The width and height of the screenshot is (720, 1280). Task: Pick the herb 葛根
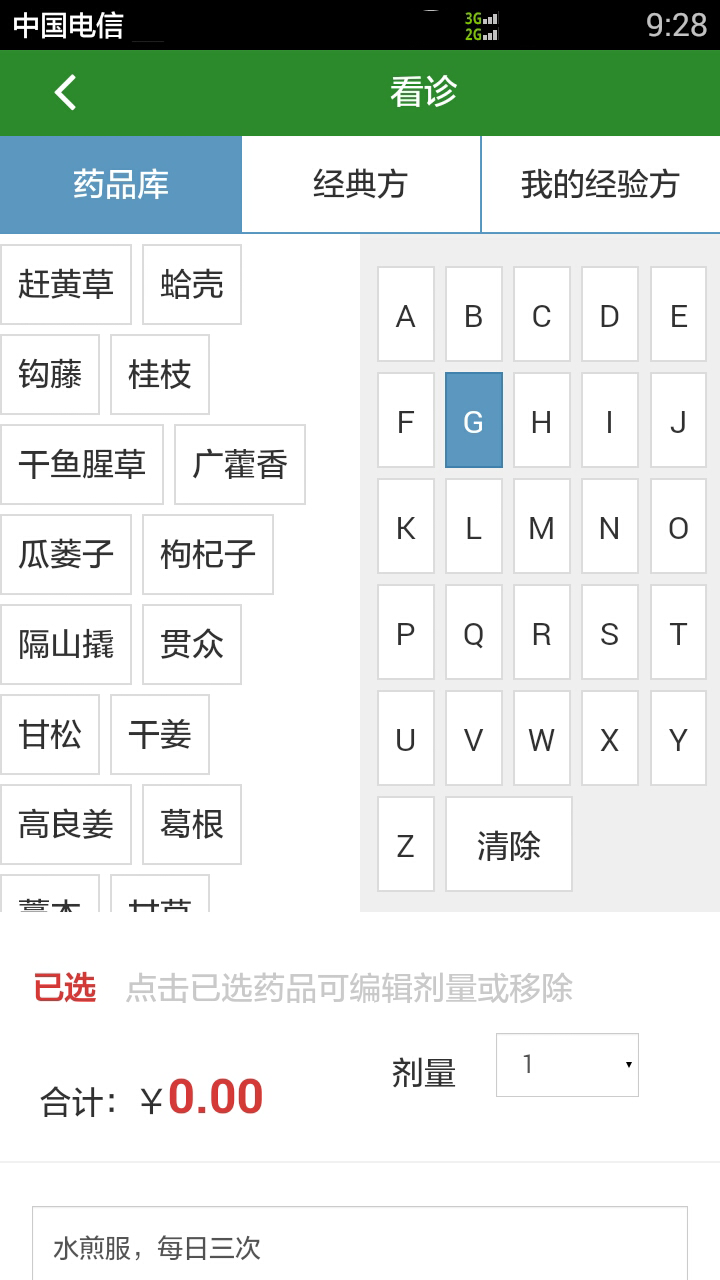[x=192, y=825]
